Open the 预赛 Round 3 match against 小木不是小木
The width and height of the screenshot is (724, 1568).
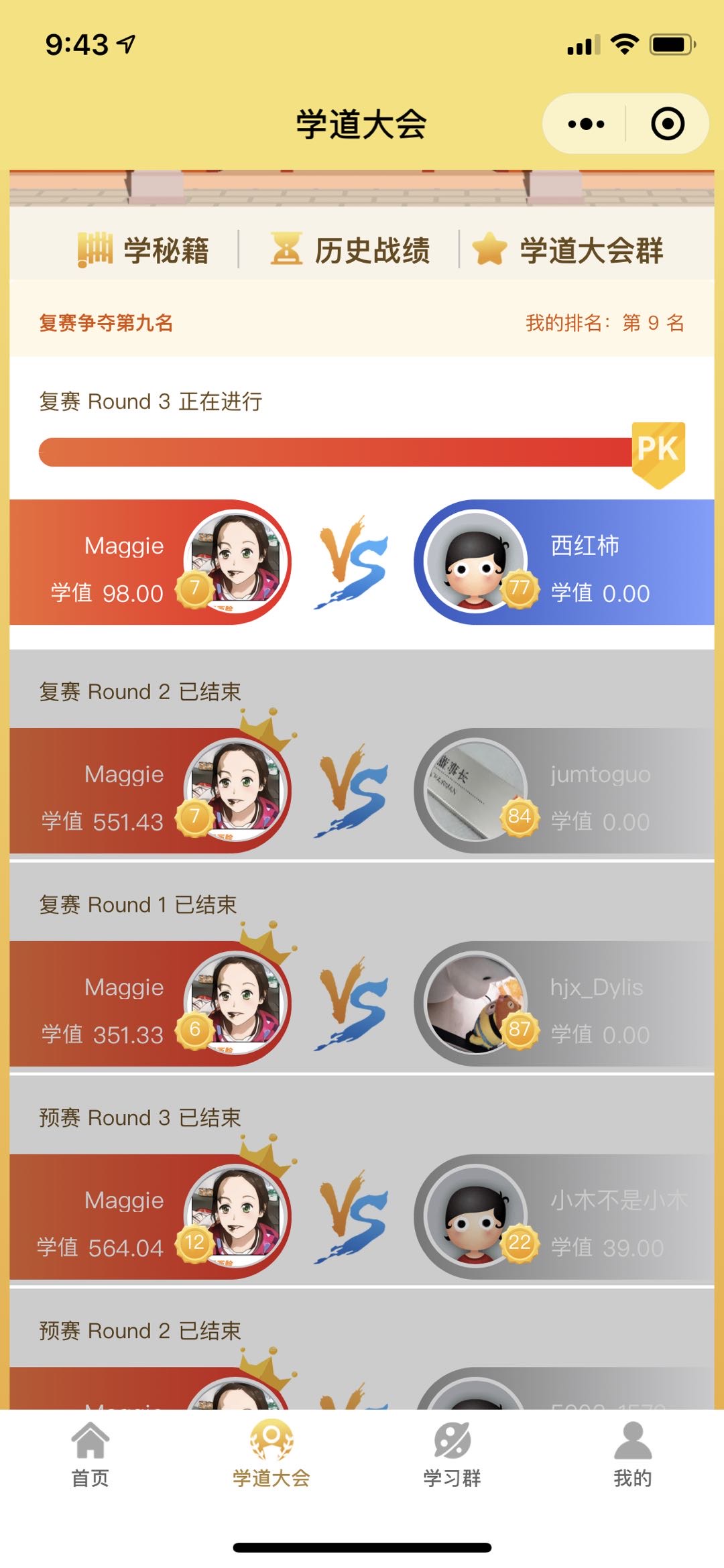(x=563, y=1217)
